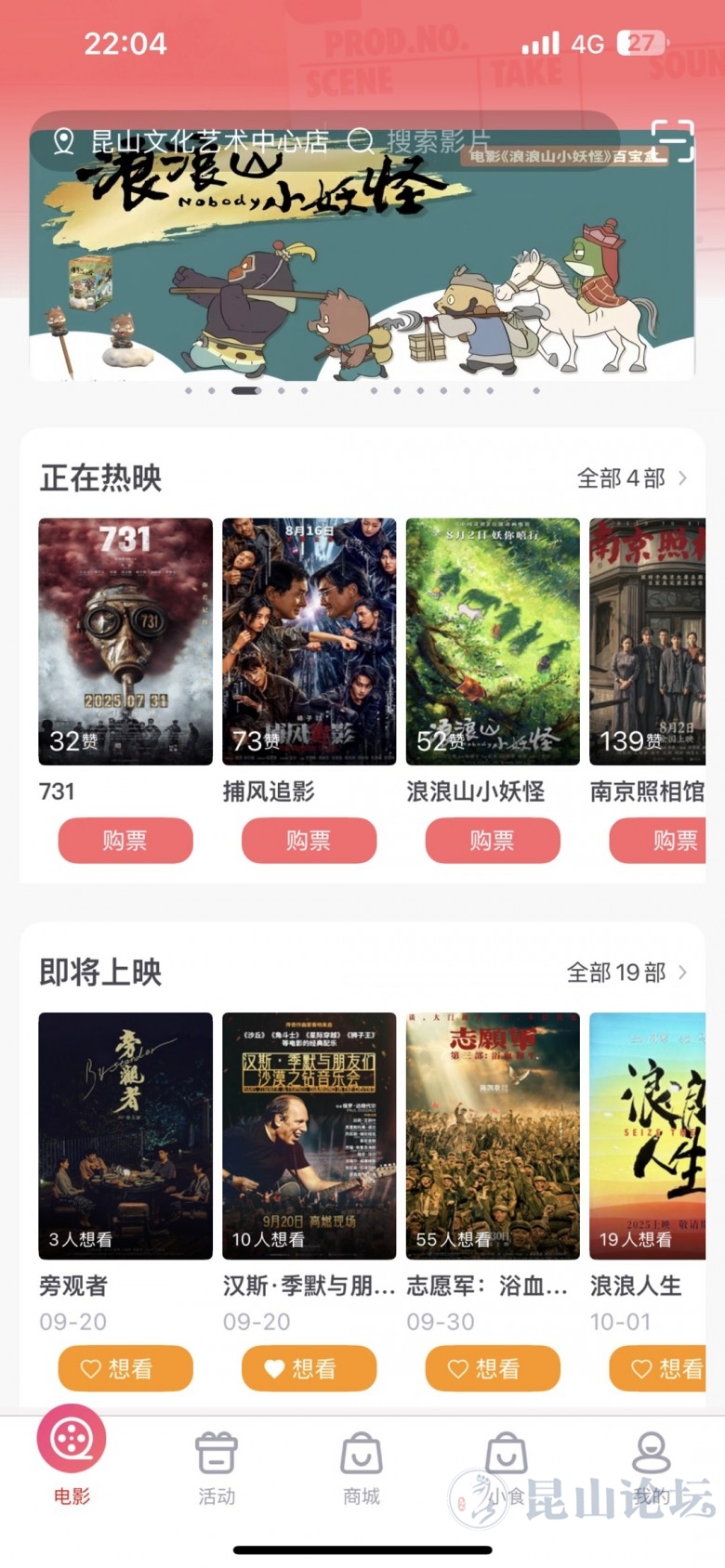This screenshot has width=725, height=1568.
Task: Switch to the 商城 tab
Action: (x=362, y=1468)
